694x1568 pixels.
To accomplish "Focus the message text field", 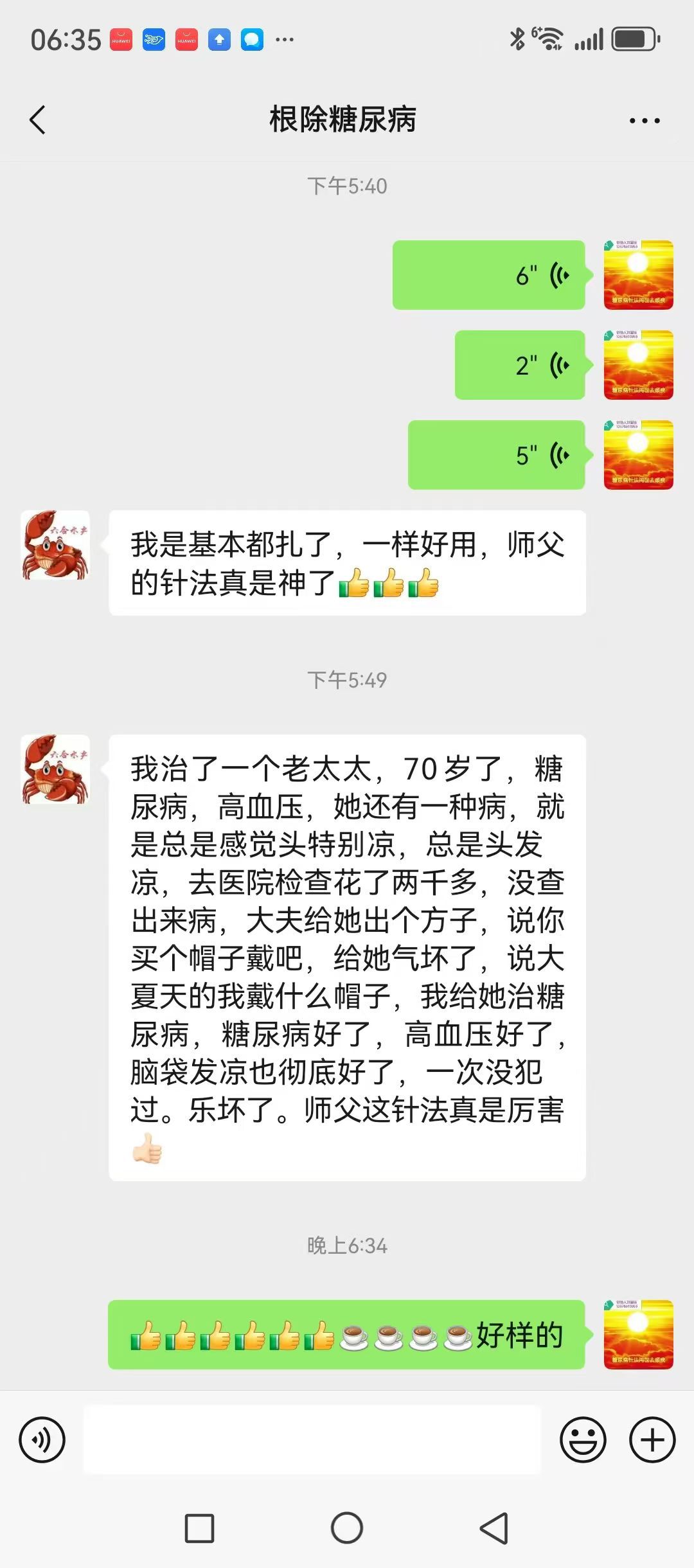I will 312,1439.
